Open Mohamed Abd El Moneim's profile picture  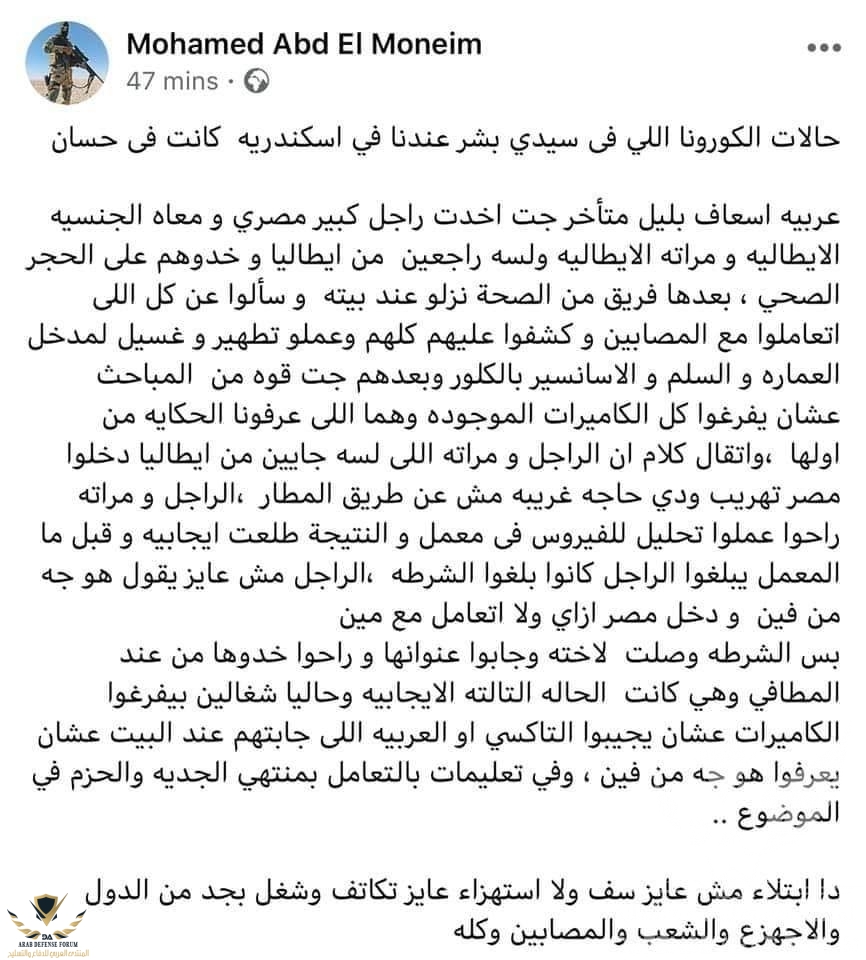click(66, 60)
